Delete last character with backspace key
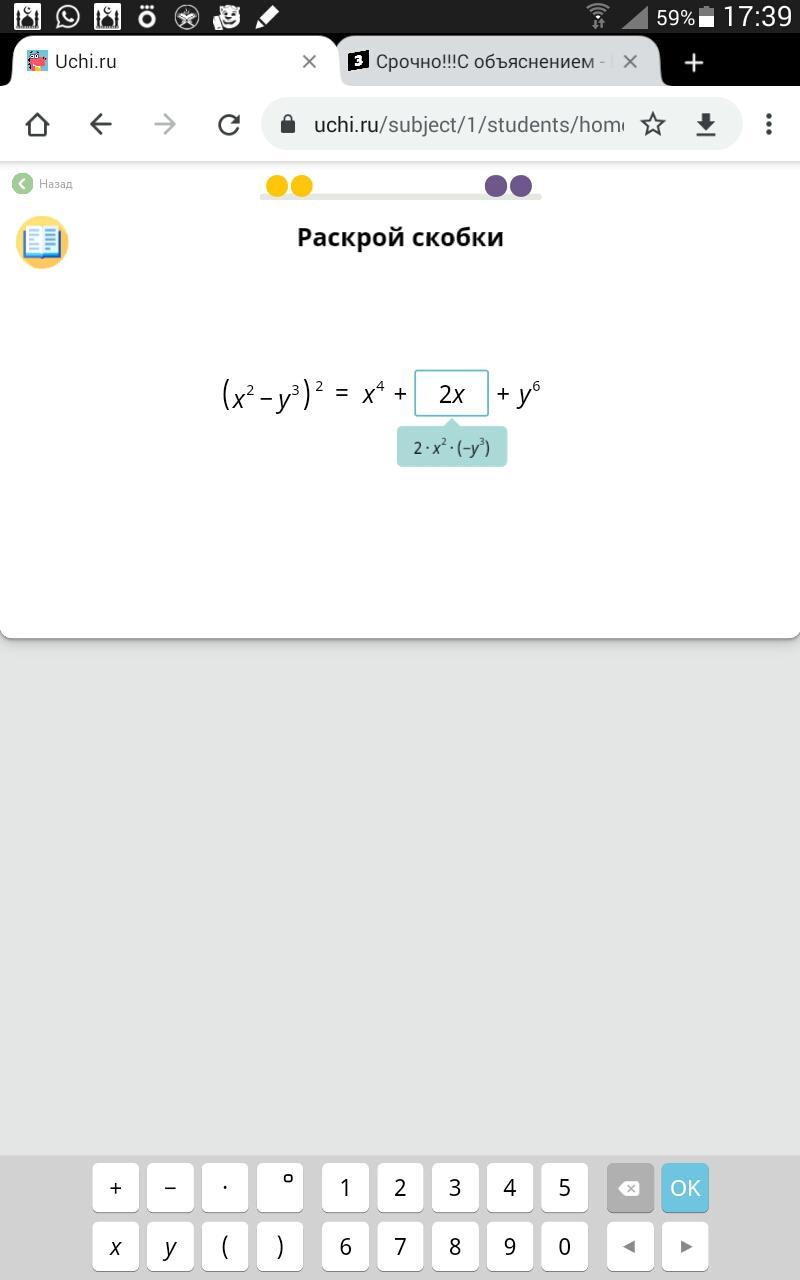 point(629,1188)
